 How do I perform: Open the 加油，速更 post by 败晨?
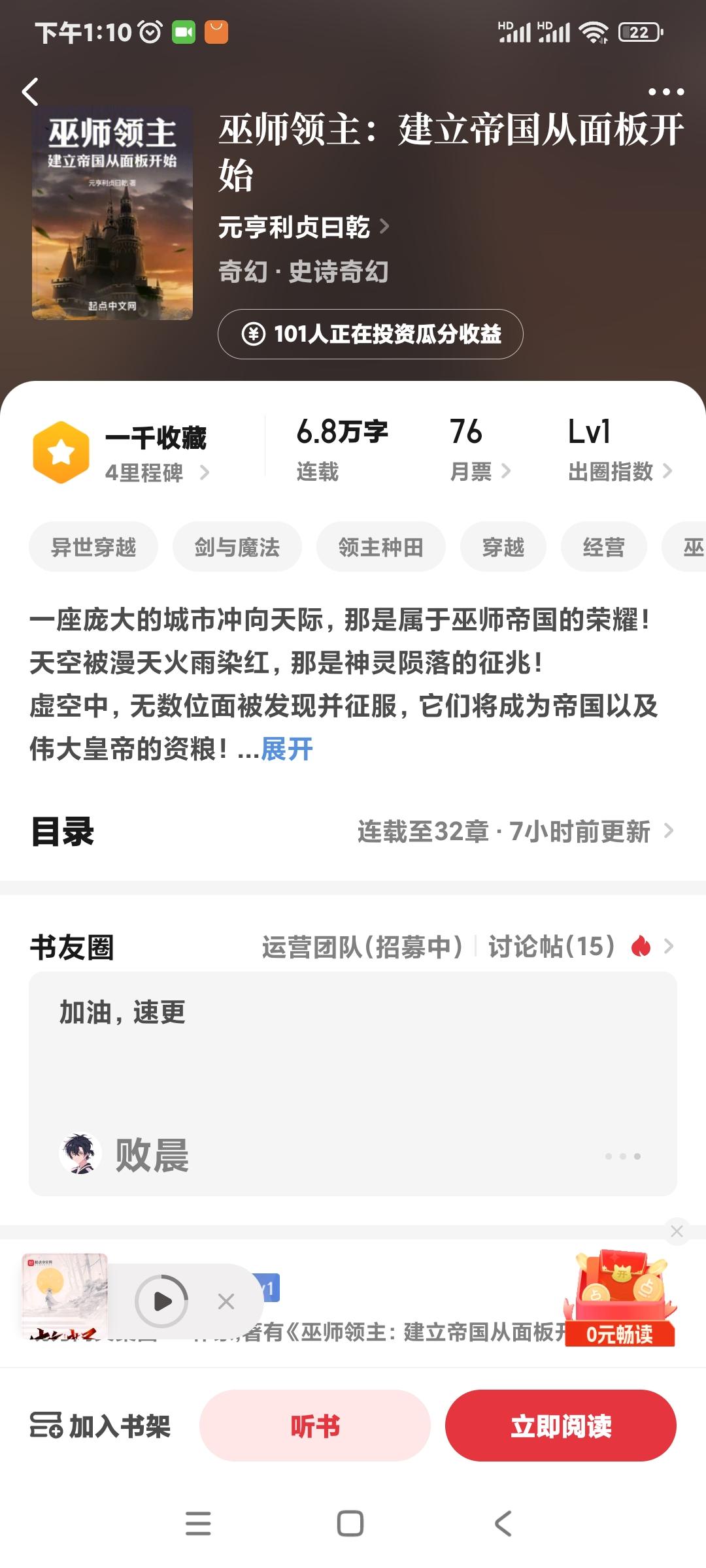(x=353, y=1084)
